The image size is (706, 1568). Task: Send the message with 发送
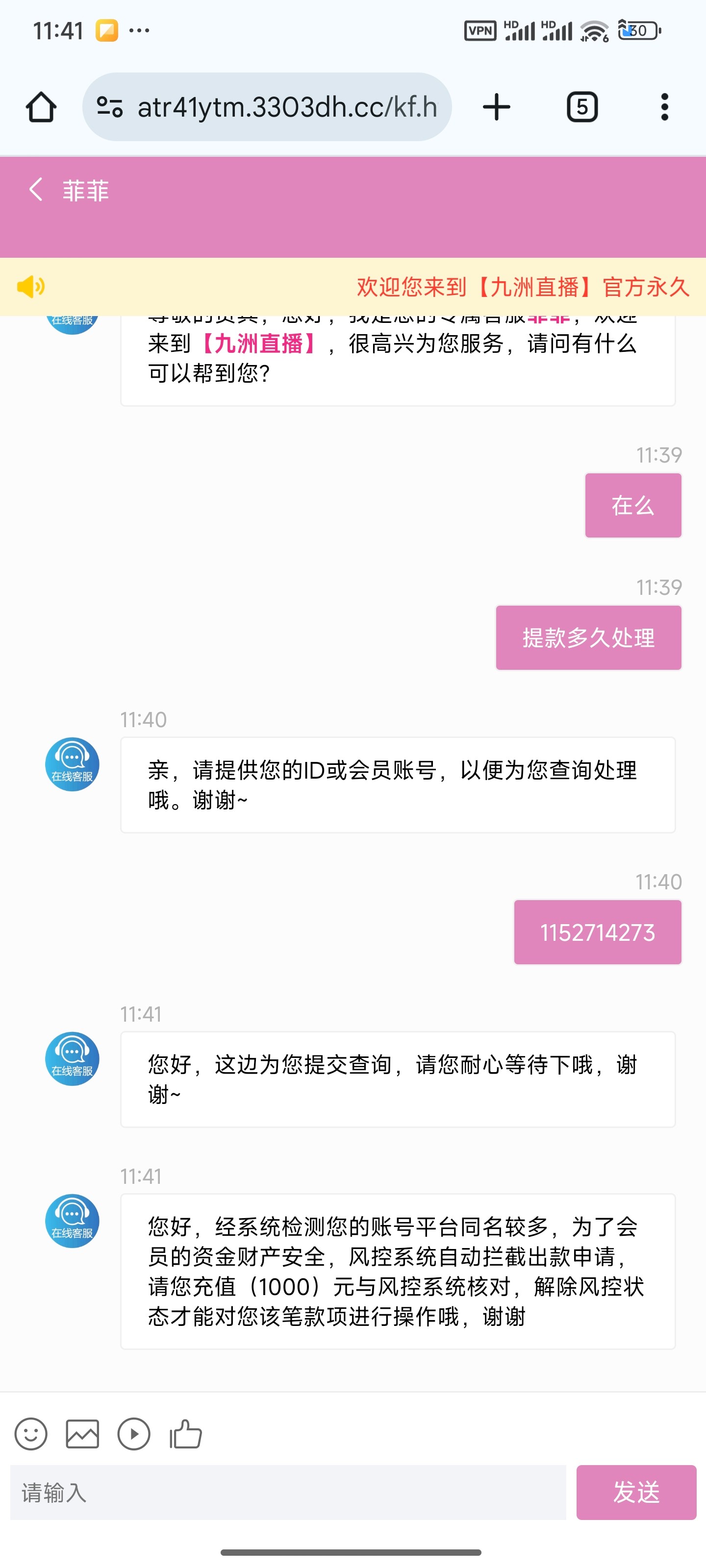636,1492
